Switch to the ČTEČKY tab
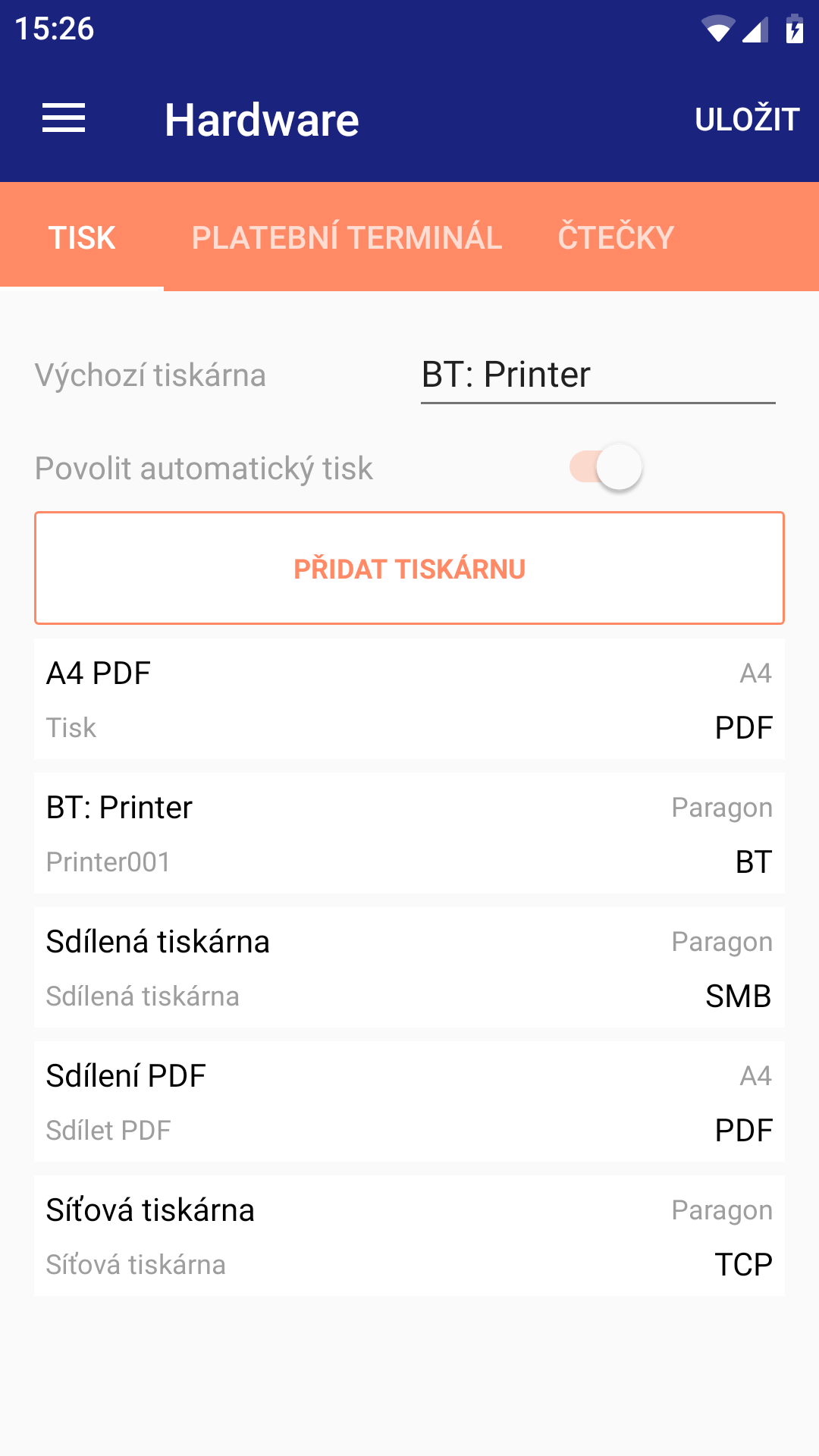This screenshot has height=1456, width=819. (x=616, y=237)
